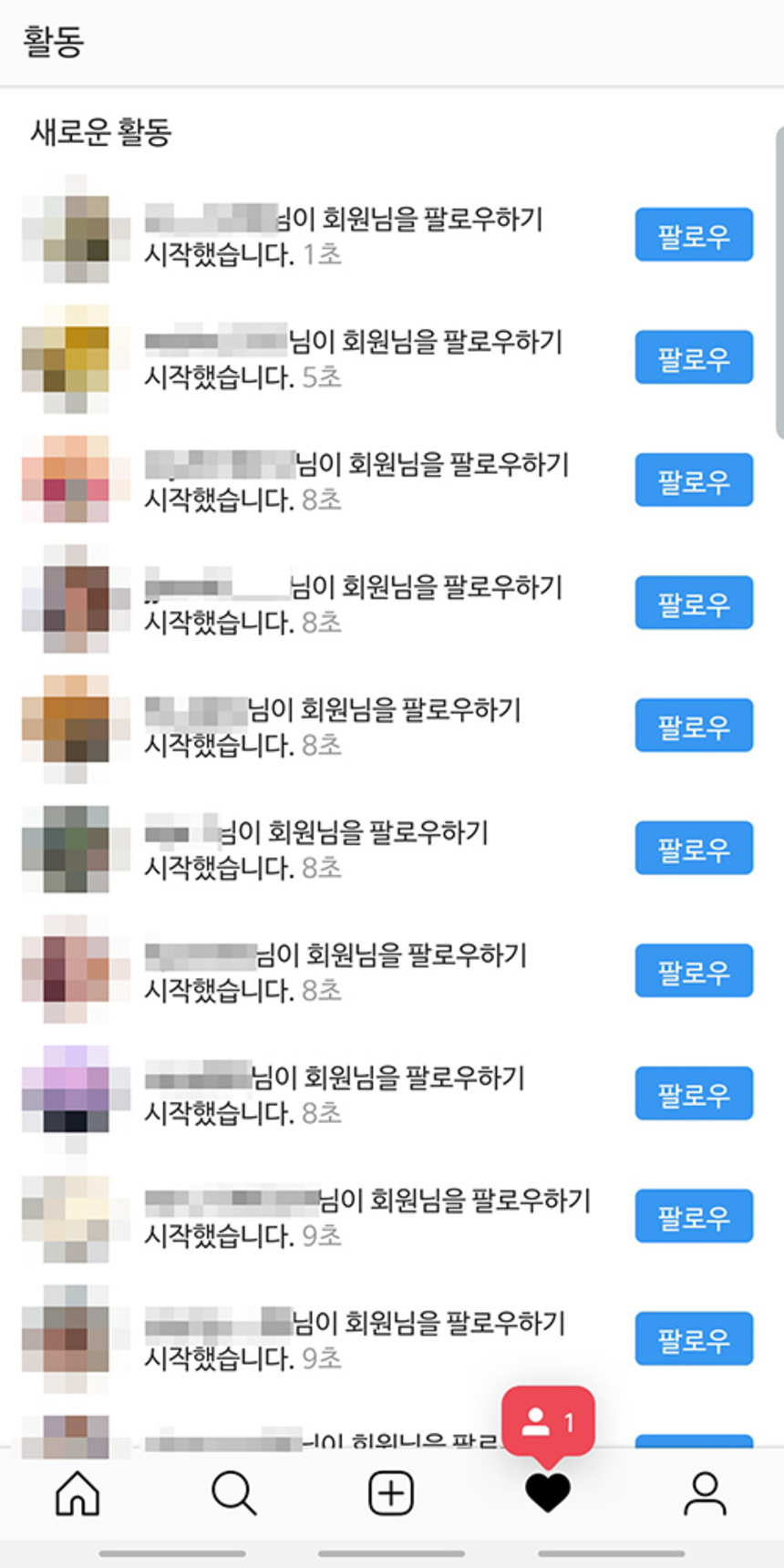Follow the user from the 9초 notification
784x1568 pixels.
694,1216
